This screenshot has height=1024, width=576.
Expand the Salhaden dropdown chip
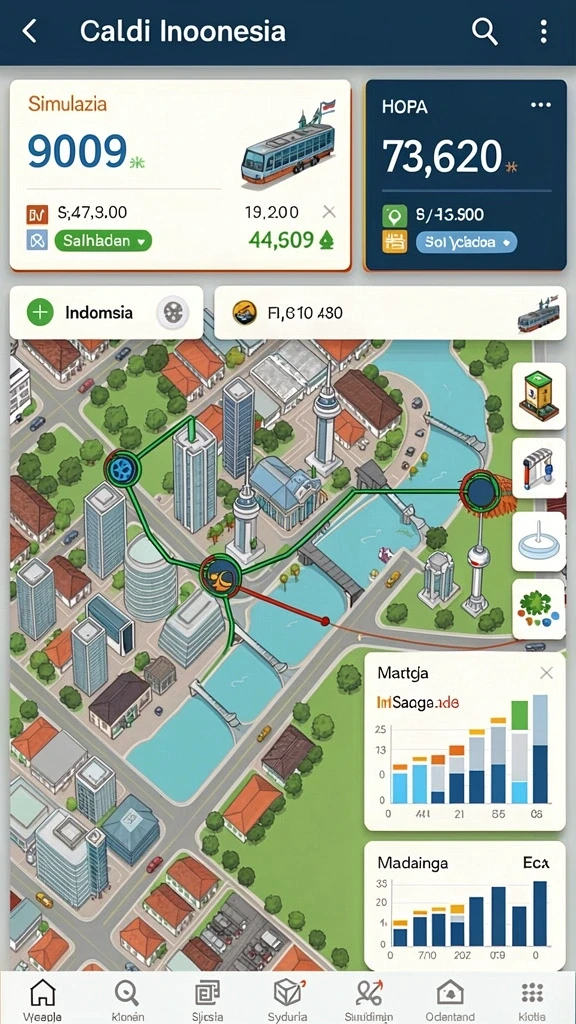[x=103, y=240]
